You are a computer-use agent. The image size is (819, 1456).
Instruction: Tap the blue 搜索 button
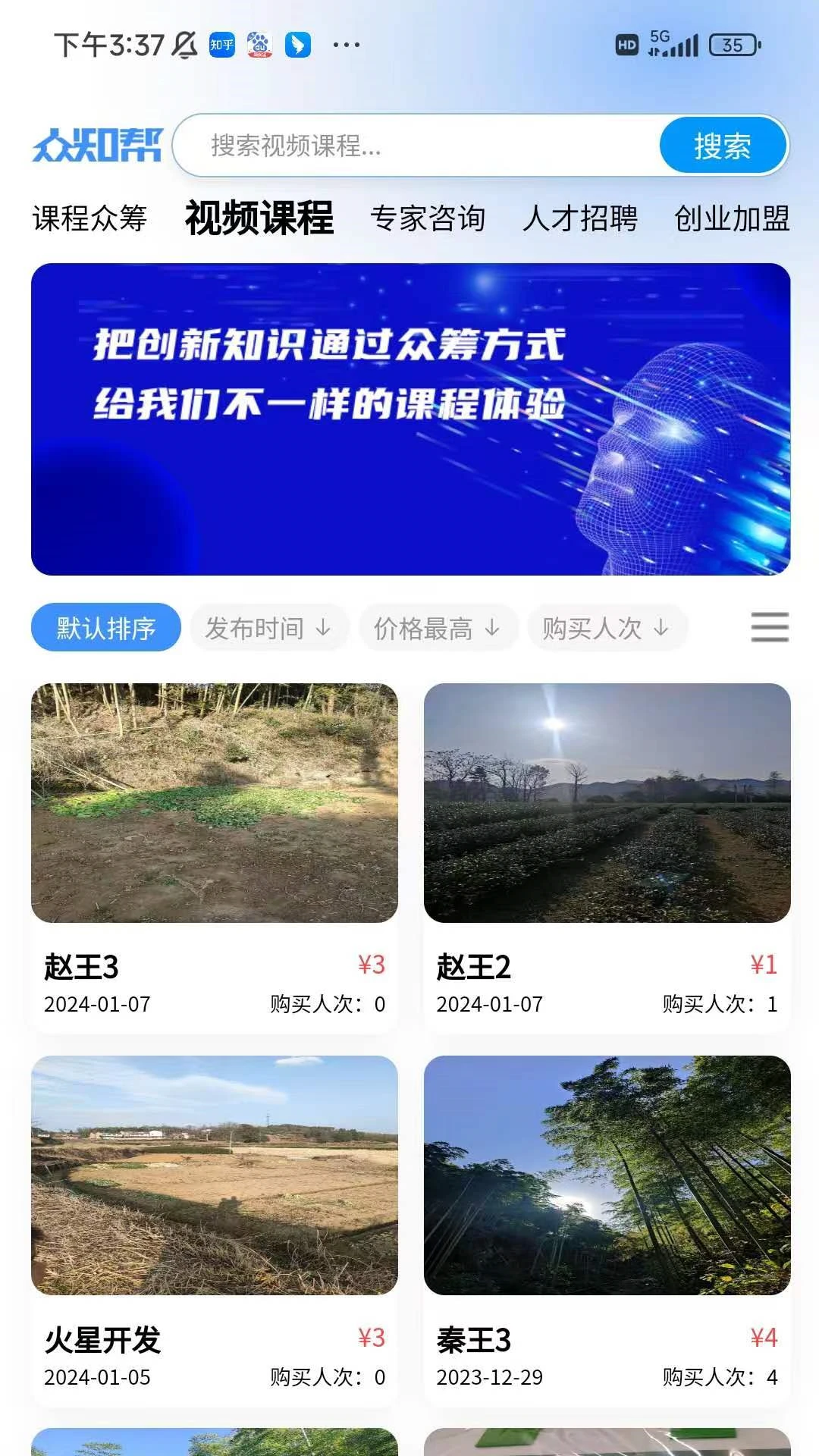click(x=723, y=146)
